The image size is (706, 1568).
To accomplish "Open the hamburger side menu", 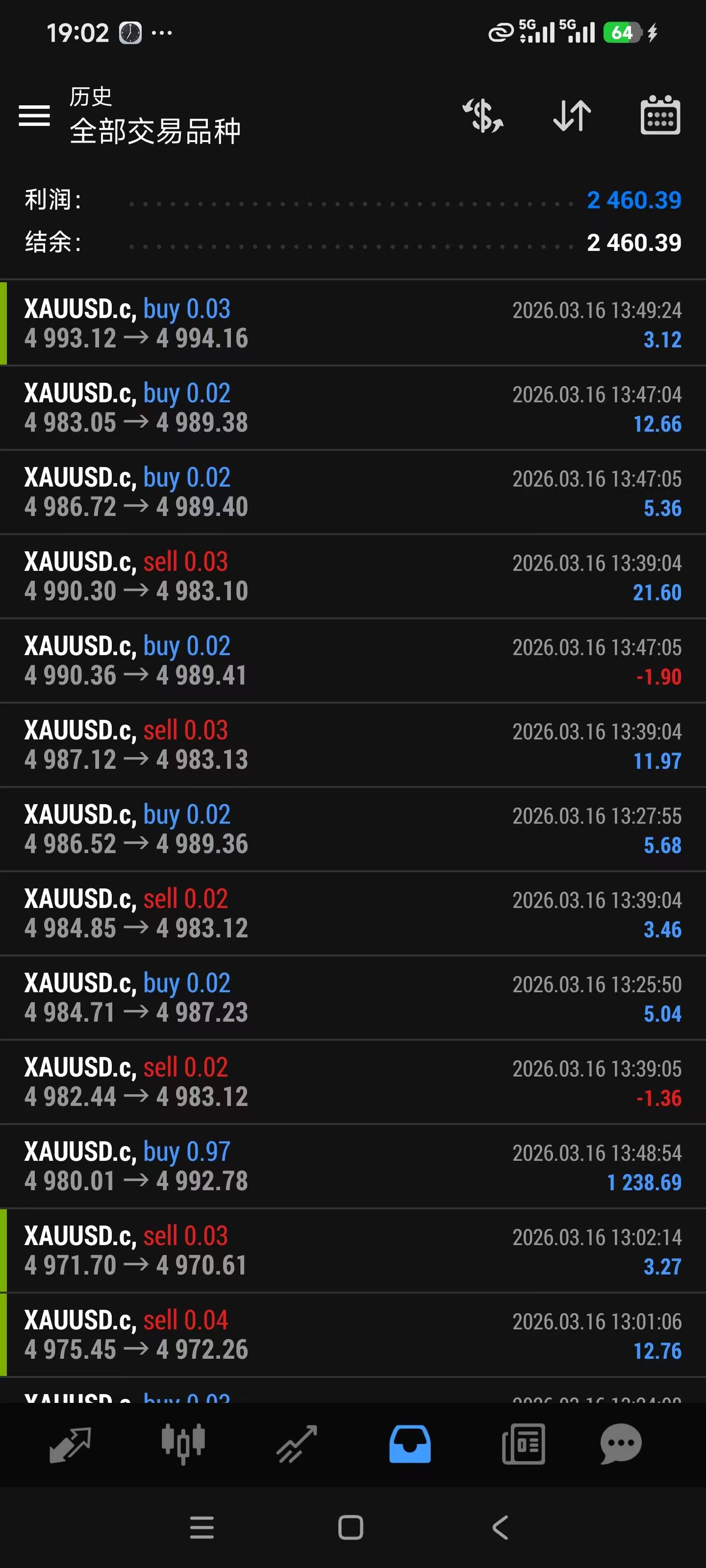I will (x=34, y=115).
